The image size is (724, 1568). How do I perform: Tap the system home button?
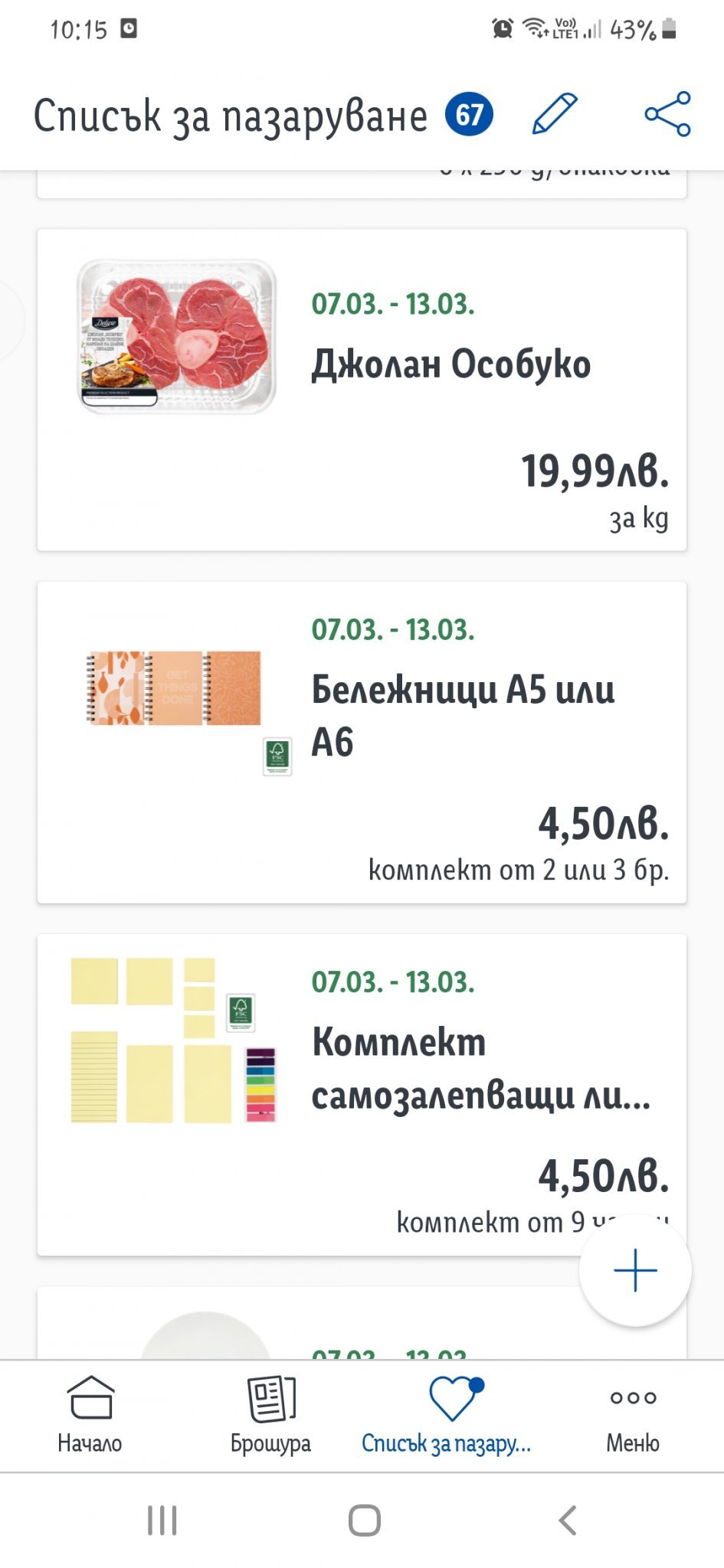364,1521
